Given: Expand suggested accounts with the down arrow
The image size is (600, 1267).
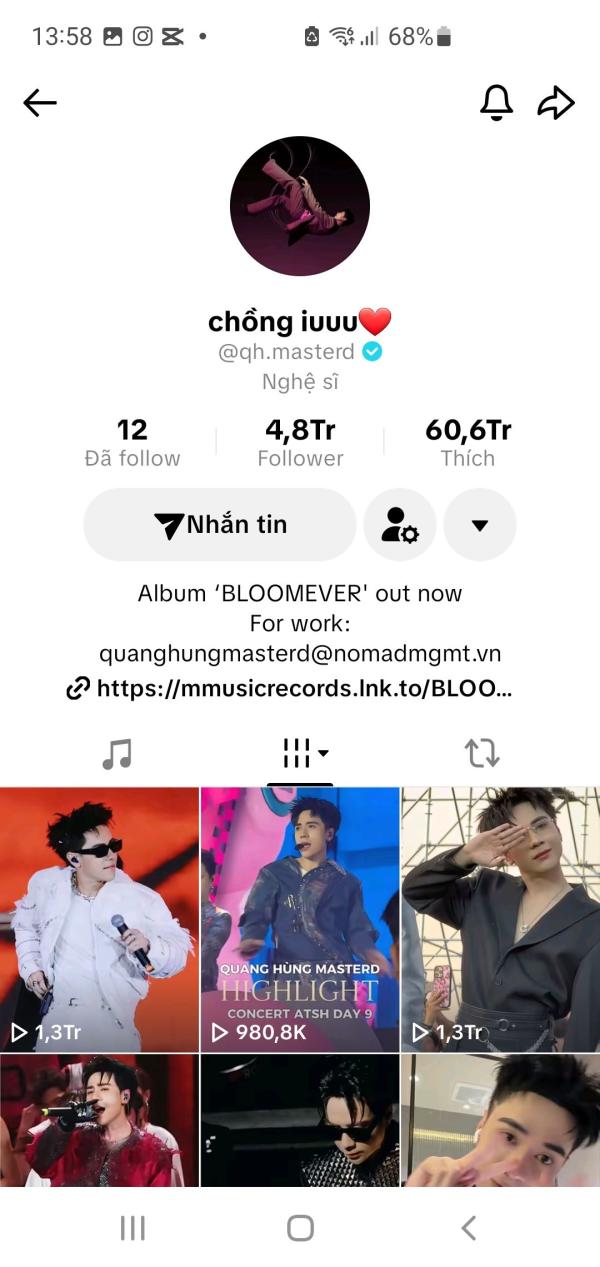Looking at the screenshot, I should [x=480, y=524].
